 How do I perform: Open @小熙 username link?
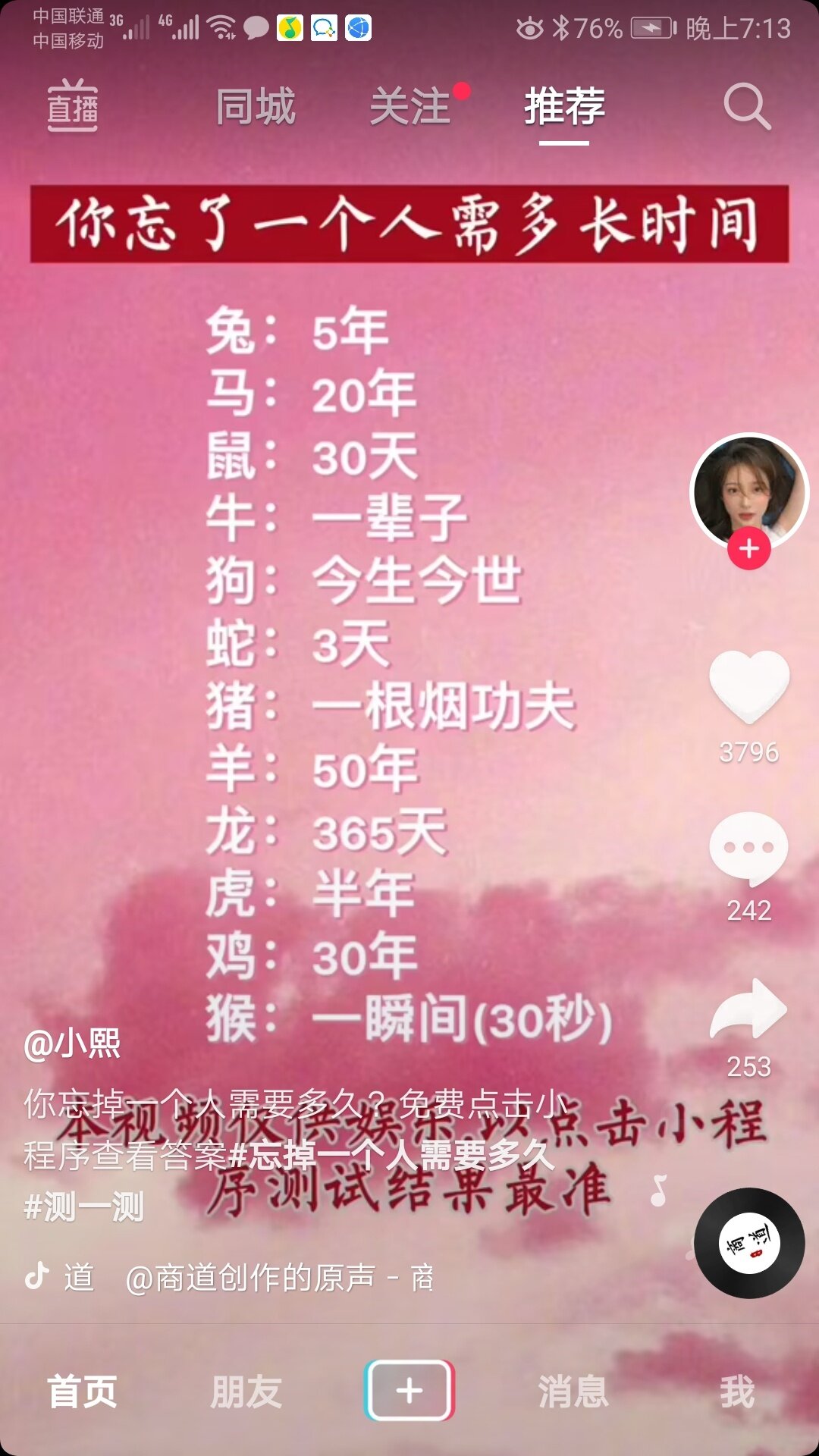[x=72, y=1044]
